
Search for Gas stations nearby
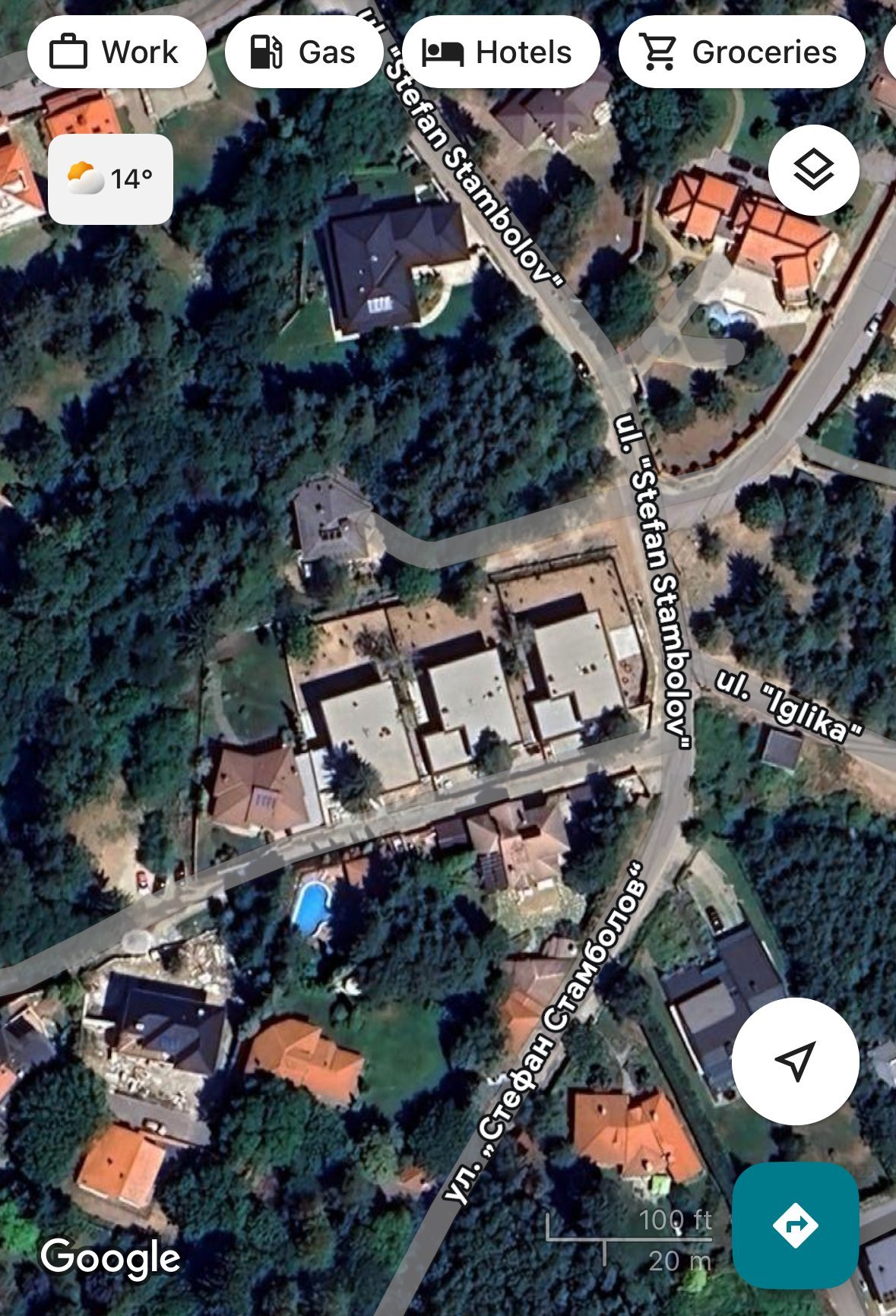(x=303, y=52)
